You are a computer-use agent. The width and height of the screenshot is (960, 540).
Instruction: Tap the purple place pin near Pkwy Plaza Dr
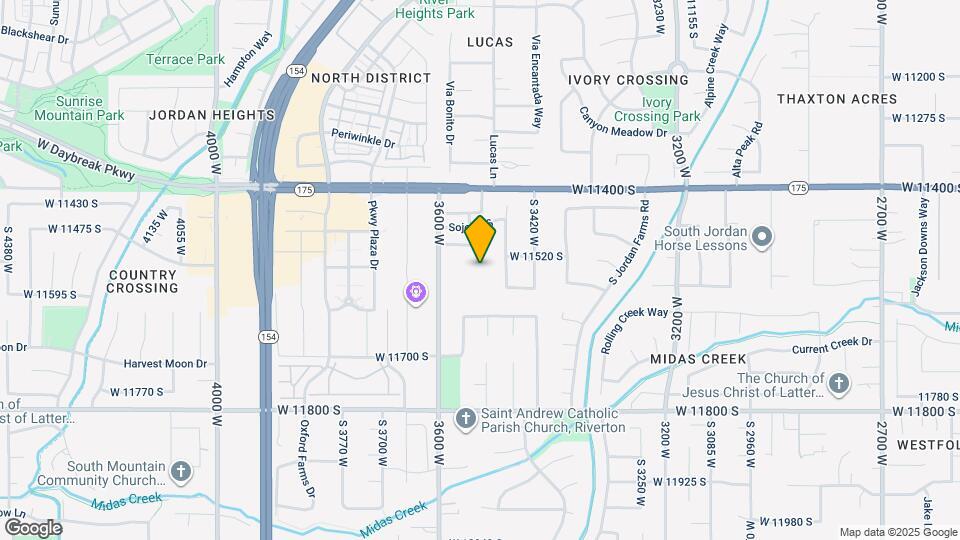click(x=416, y=293)
